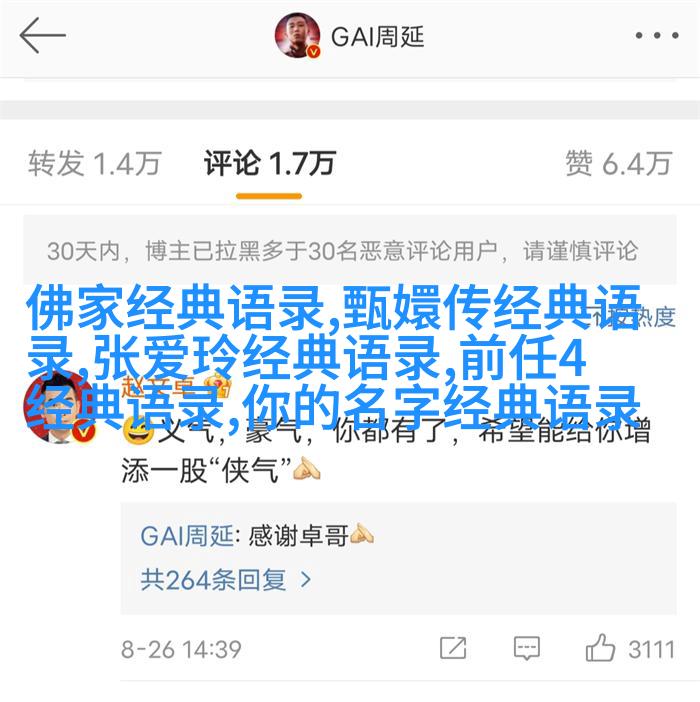Share the comment dated 8-26 14:39
The image size is (700, 702).
(x=454, y=648)
